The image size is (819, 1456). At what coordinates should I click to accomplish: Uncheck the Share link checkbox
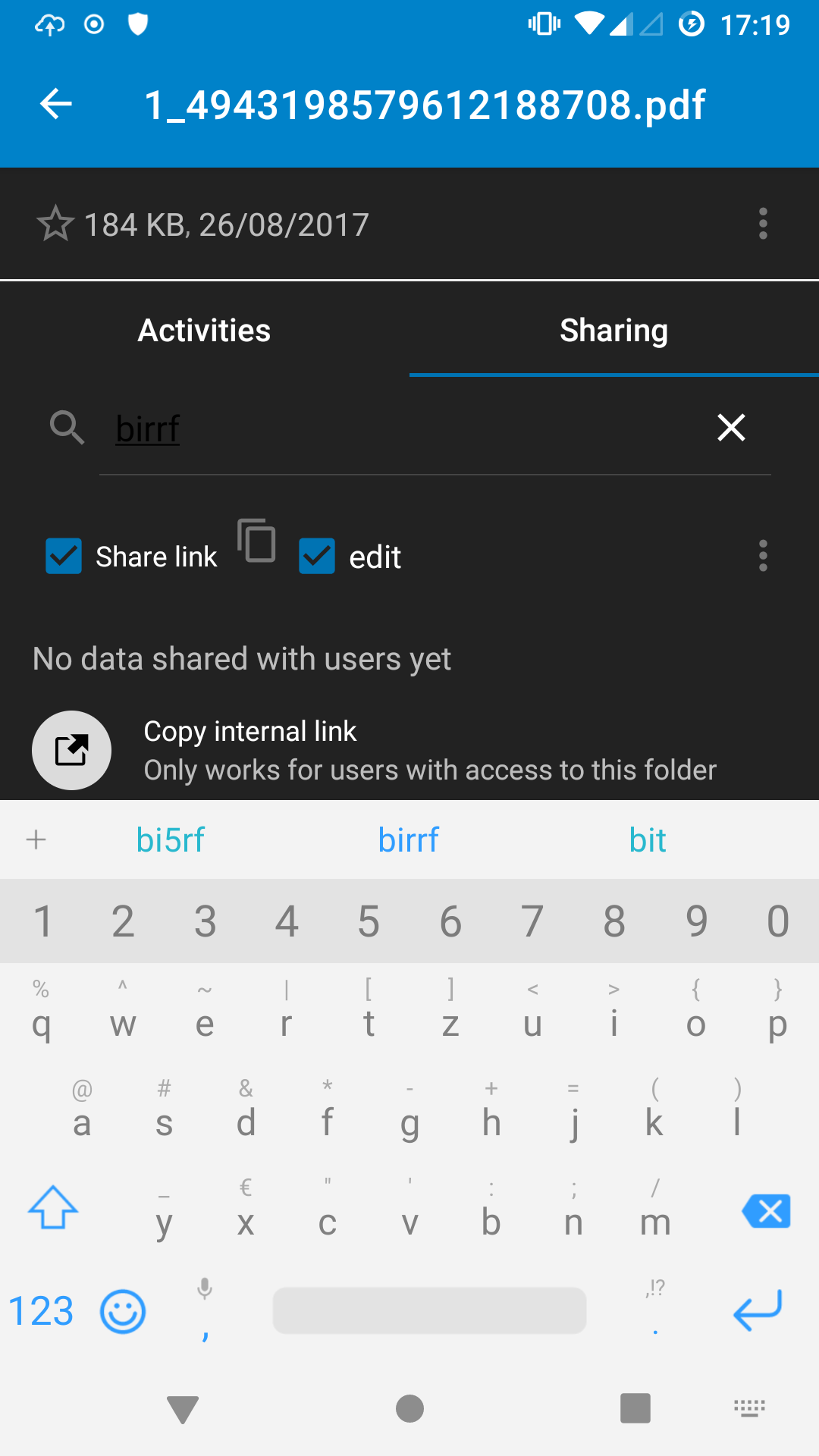(x=64, y=557)
